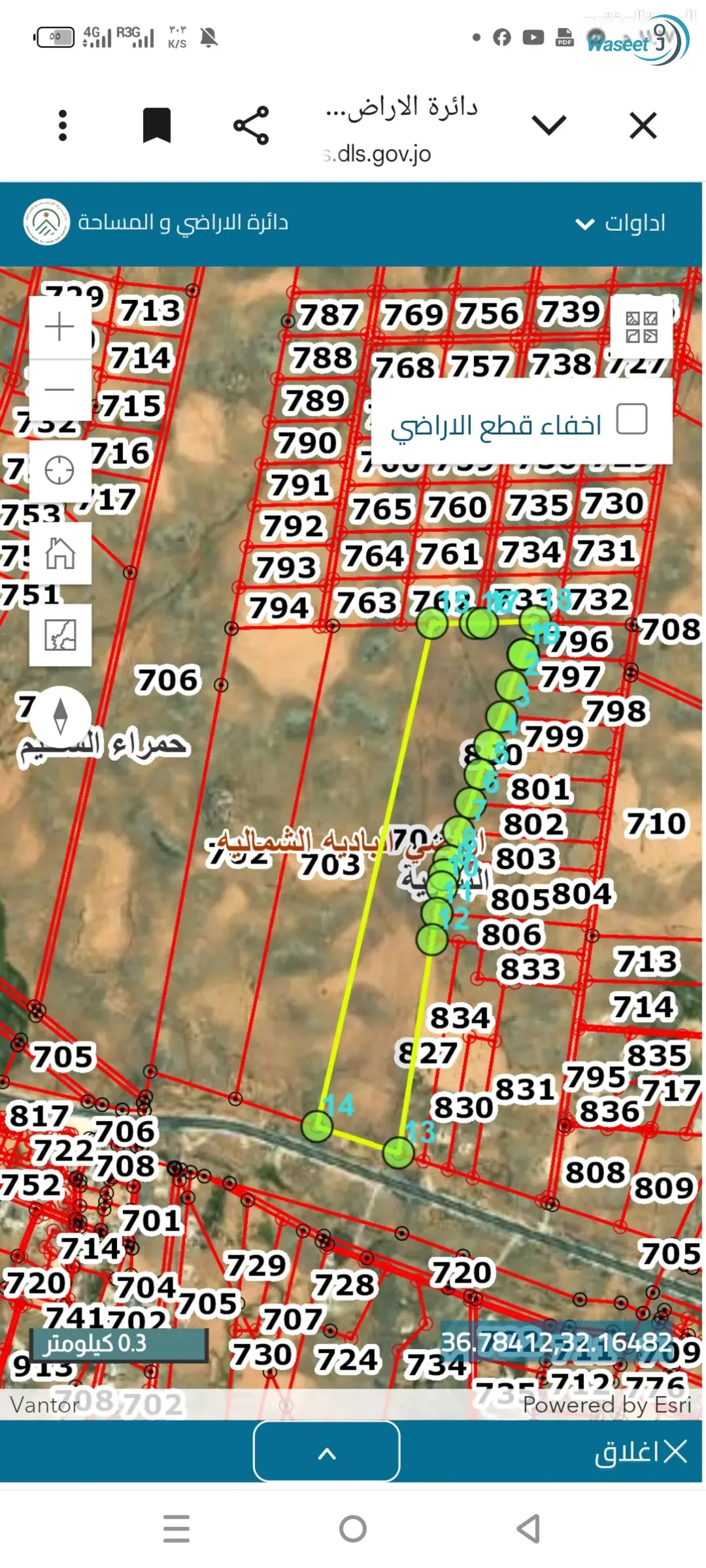Expand the bottom panel with the up arrow
The image size is (706, 1568).
(x=327, y=1451)
